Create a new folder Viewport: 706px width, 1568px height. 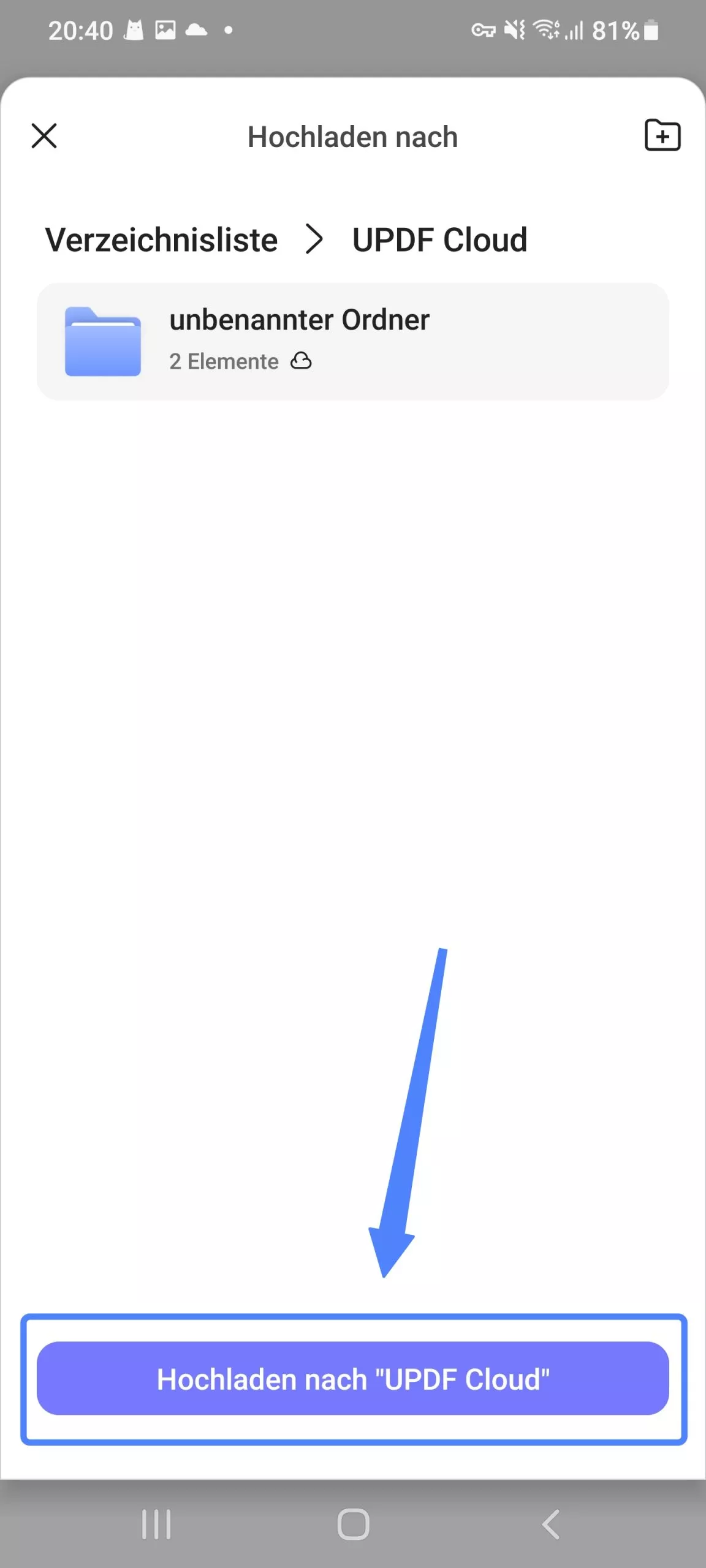pyautogui.click(x=662, y=135)
